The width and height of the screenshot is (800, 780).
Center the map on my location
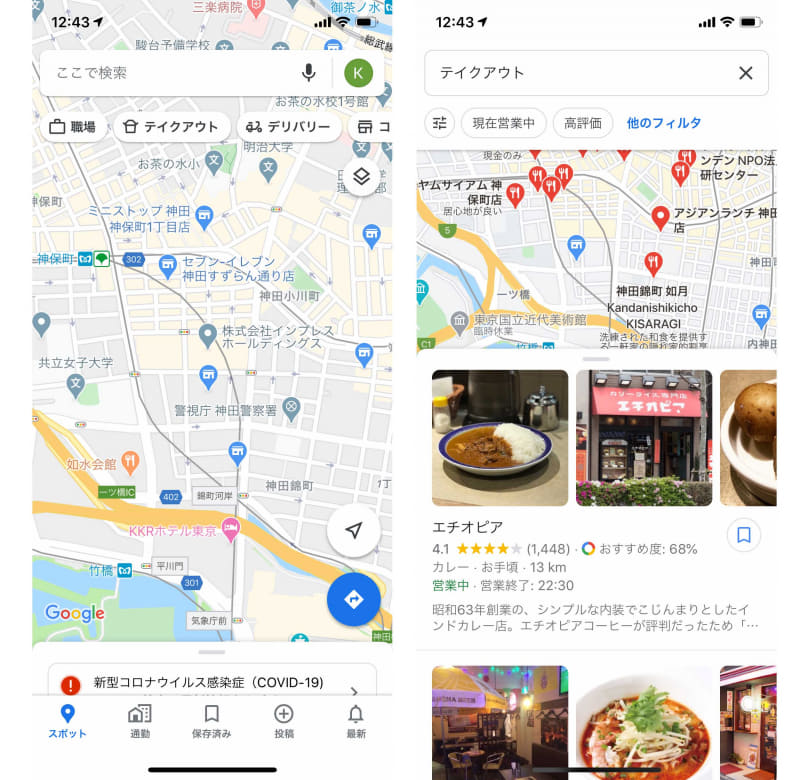click(x=353, y=530)
